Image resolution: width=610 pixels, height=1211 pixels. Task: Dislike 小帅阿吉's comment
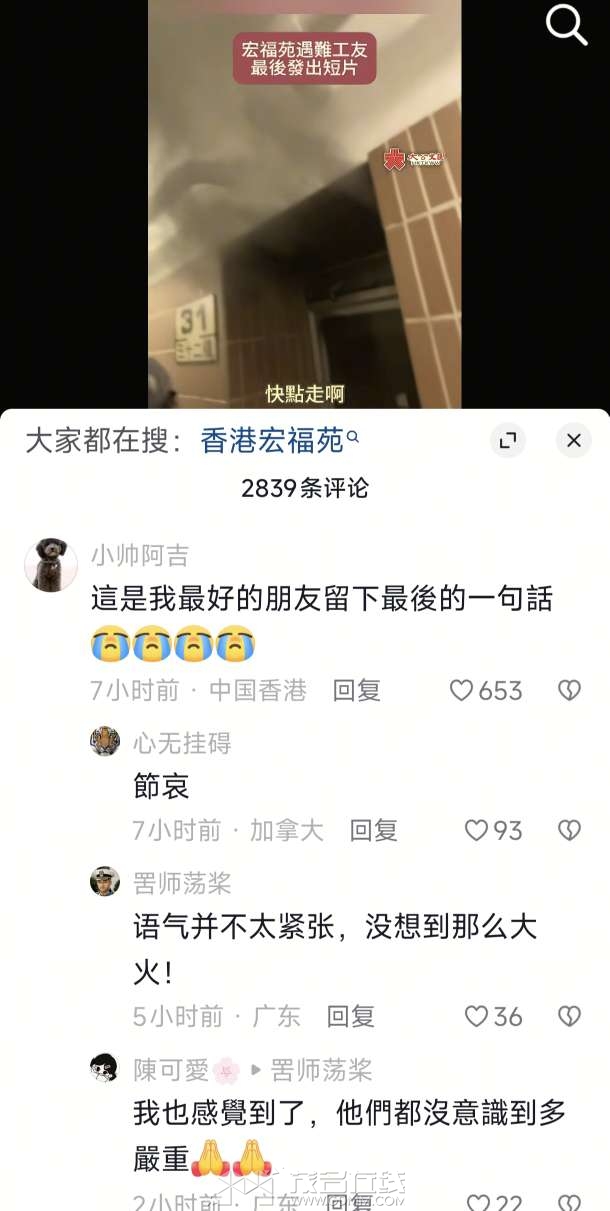(x=569, y=690)
